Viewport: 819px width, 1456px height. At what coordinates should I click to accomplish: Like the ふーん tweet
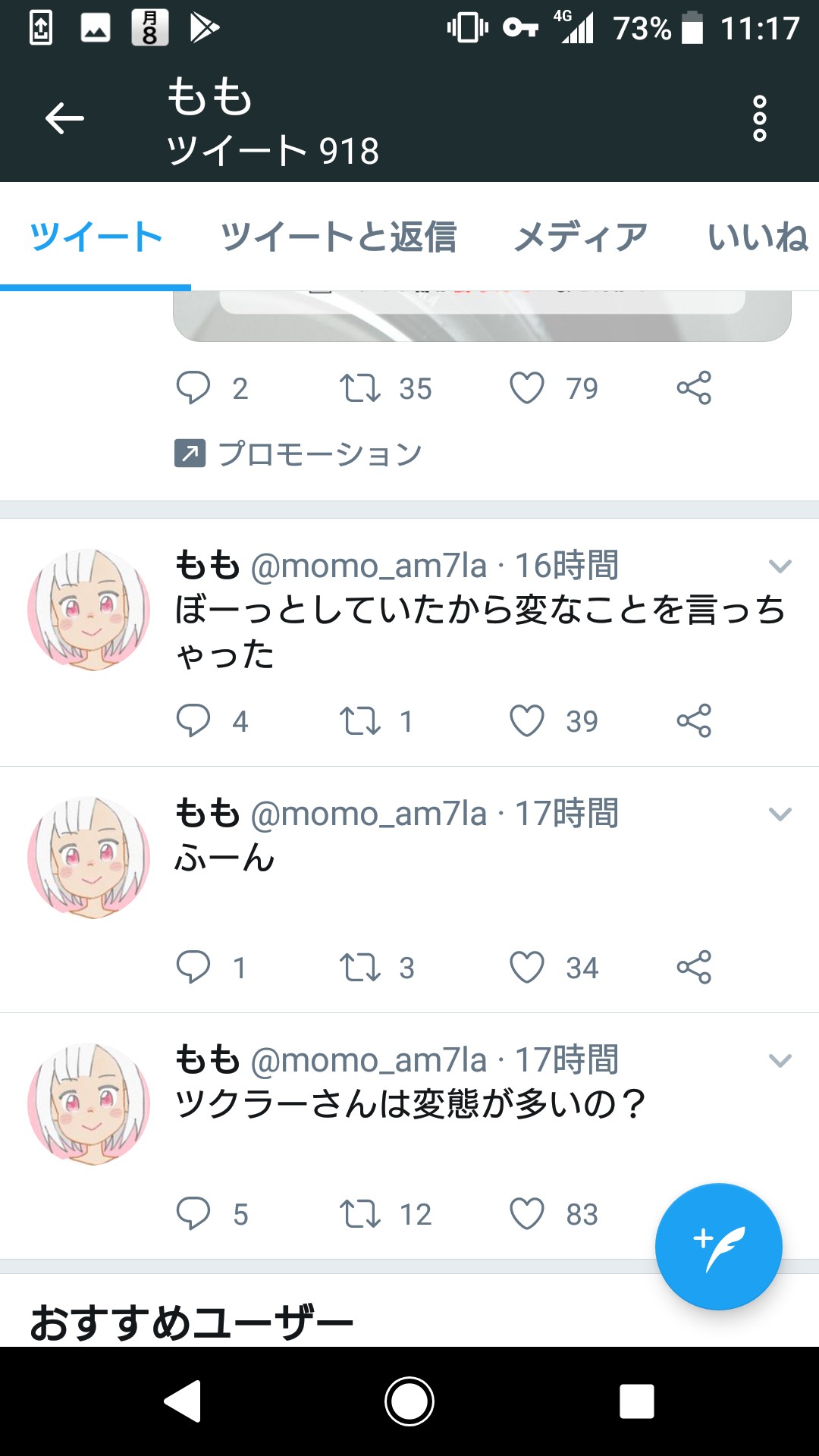pyautogui.click(x=527, y=968)
